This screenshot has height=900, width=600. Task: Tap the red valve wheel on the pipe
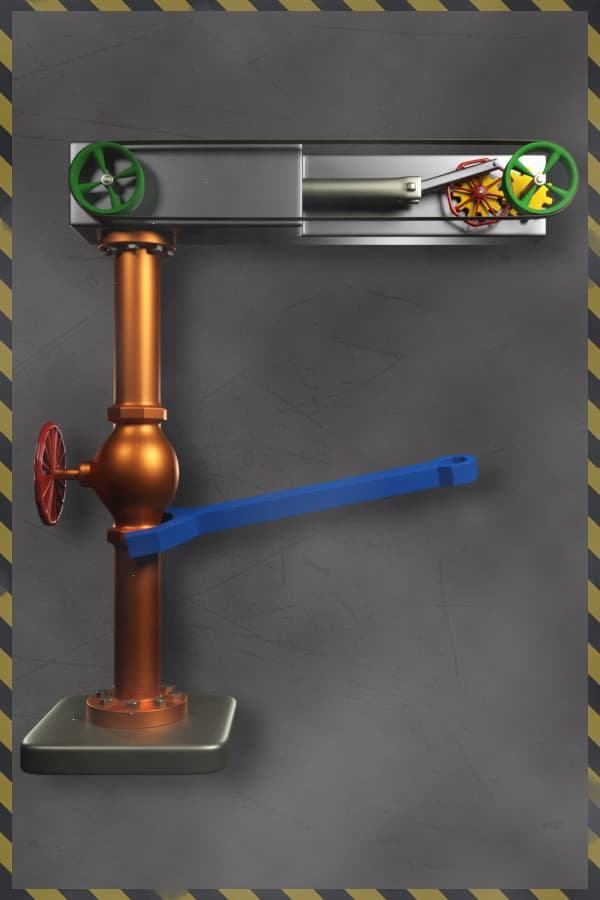click(50, 473)
